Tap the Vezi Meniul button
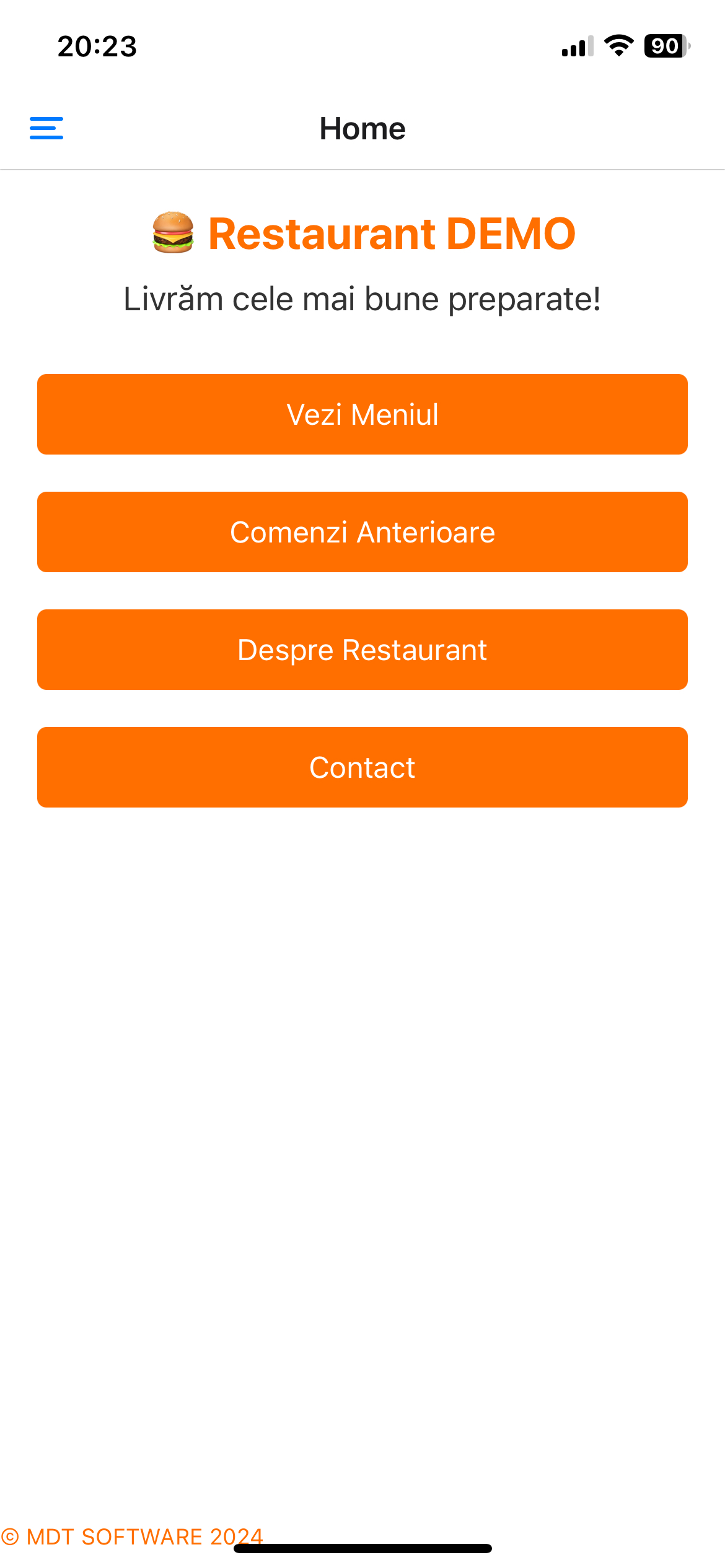The width and height of the screenshot is (725, 1568). point(362,414)
